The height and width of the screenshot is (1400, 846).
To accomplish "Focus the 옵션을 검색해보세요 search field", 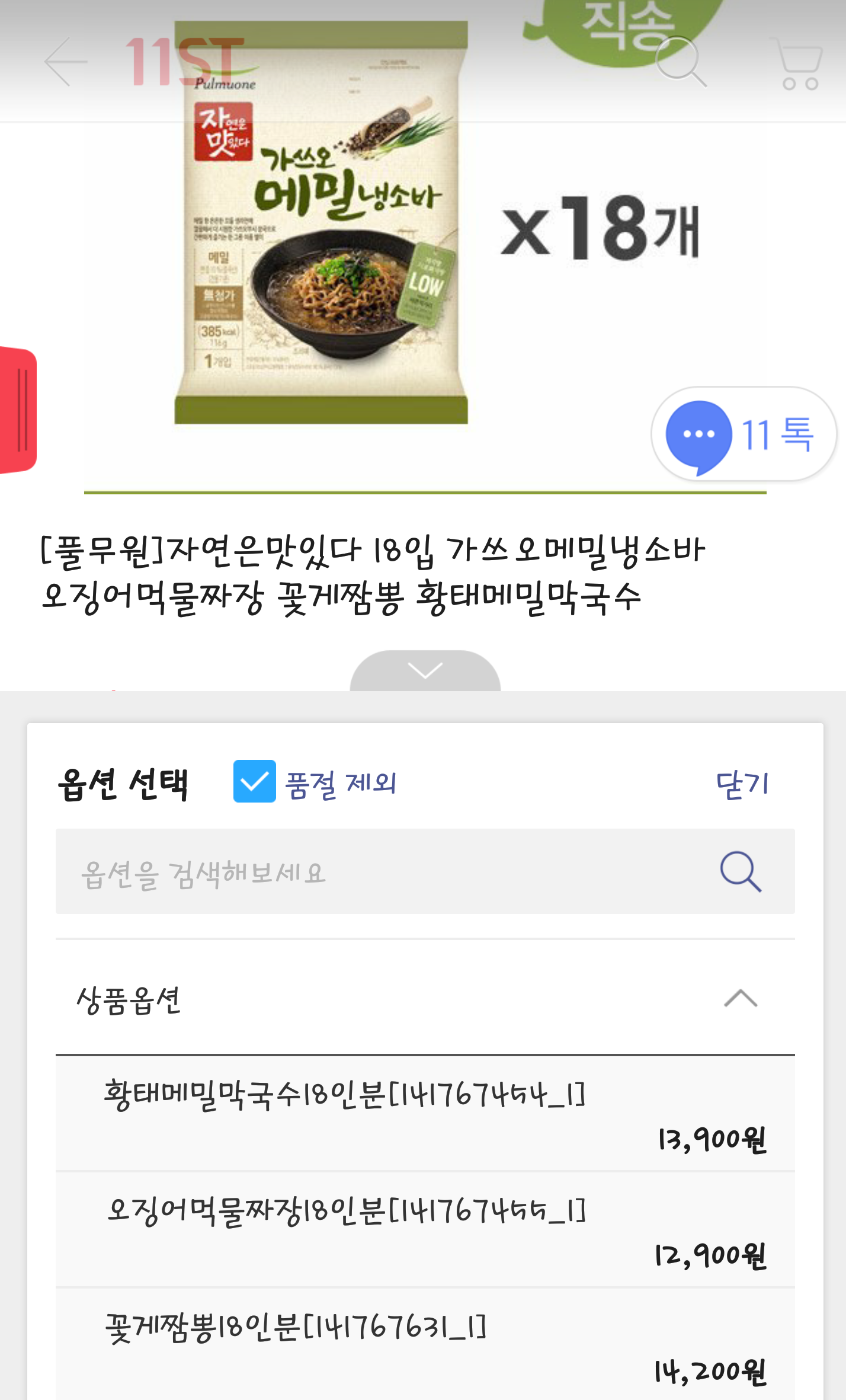I will [391, 871].
